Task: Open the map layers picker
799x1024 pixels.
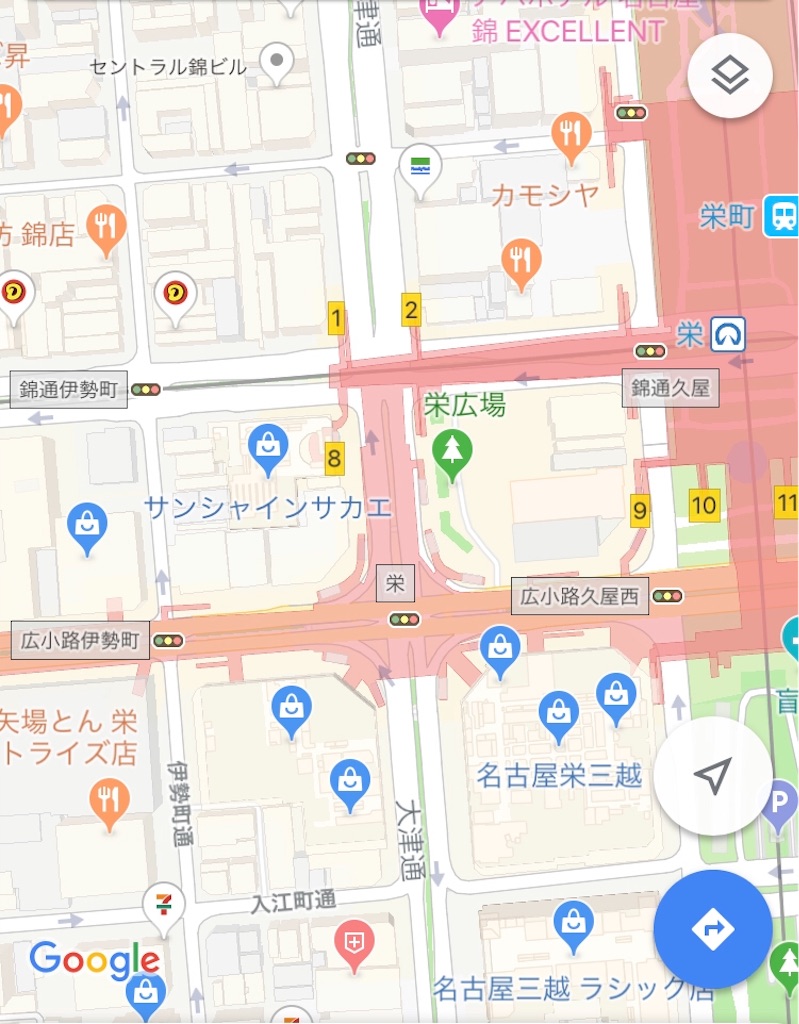Action: tap(729, 75)
